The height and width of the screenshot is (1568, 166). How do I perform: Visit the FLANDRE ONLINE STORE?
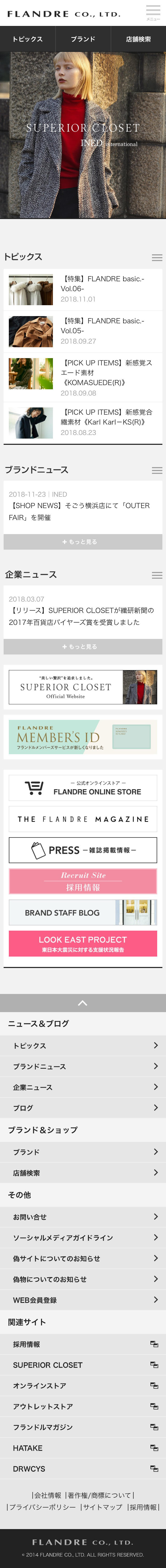tap(83, 788)
